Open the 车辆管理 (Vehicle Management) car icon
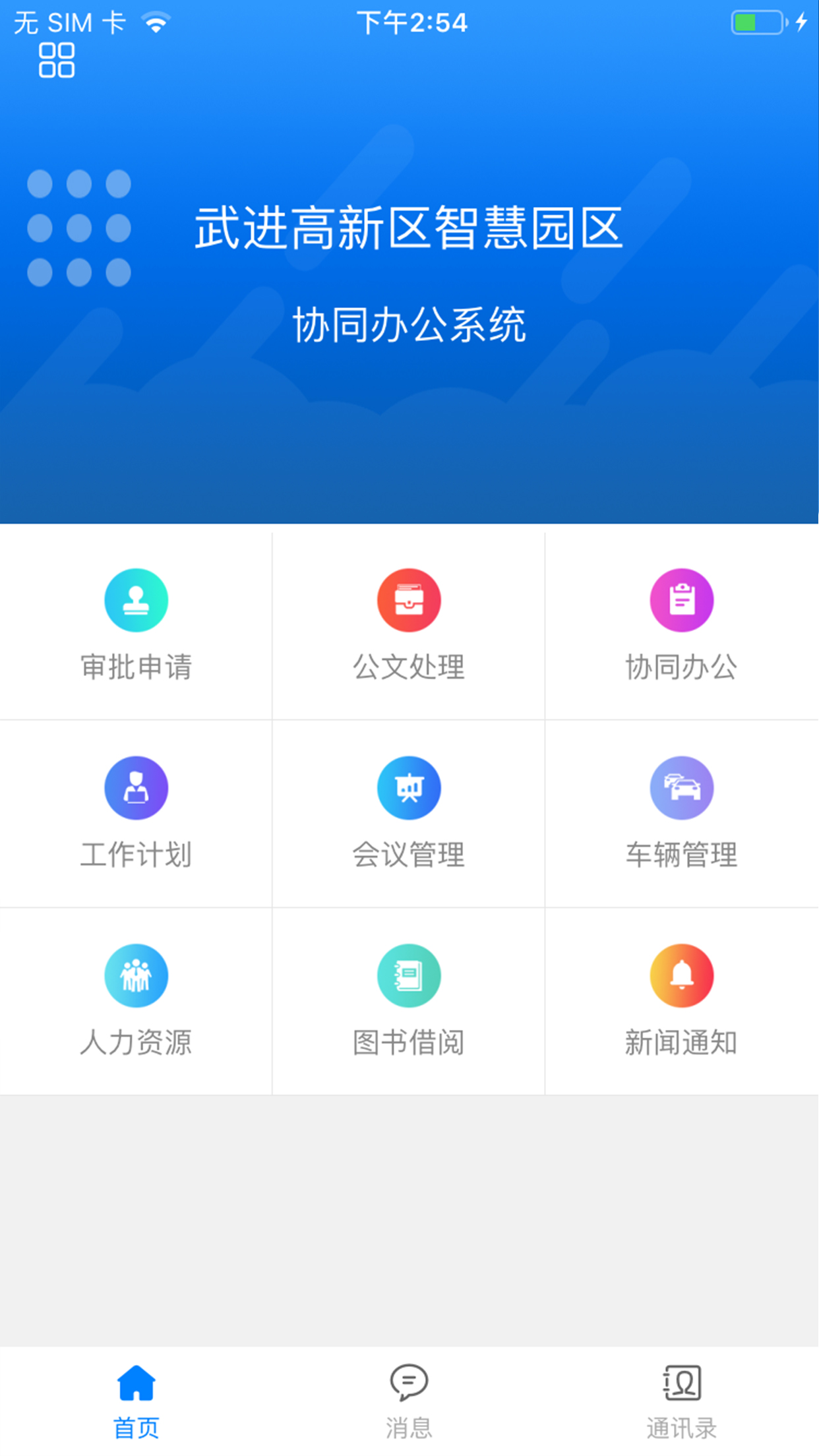Viewport: 819px width, 1456px height. pyautogui.click(x=682, y=787)
